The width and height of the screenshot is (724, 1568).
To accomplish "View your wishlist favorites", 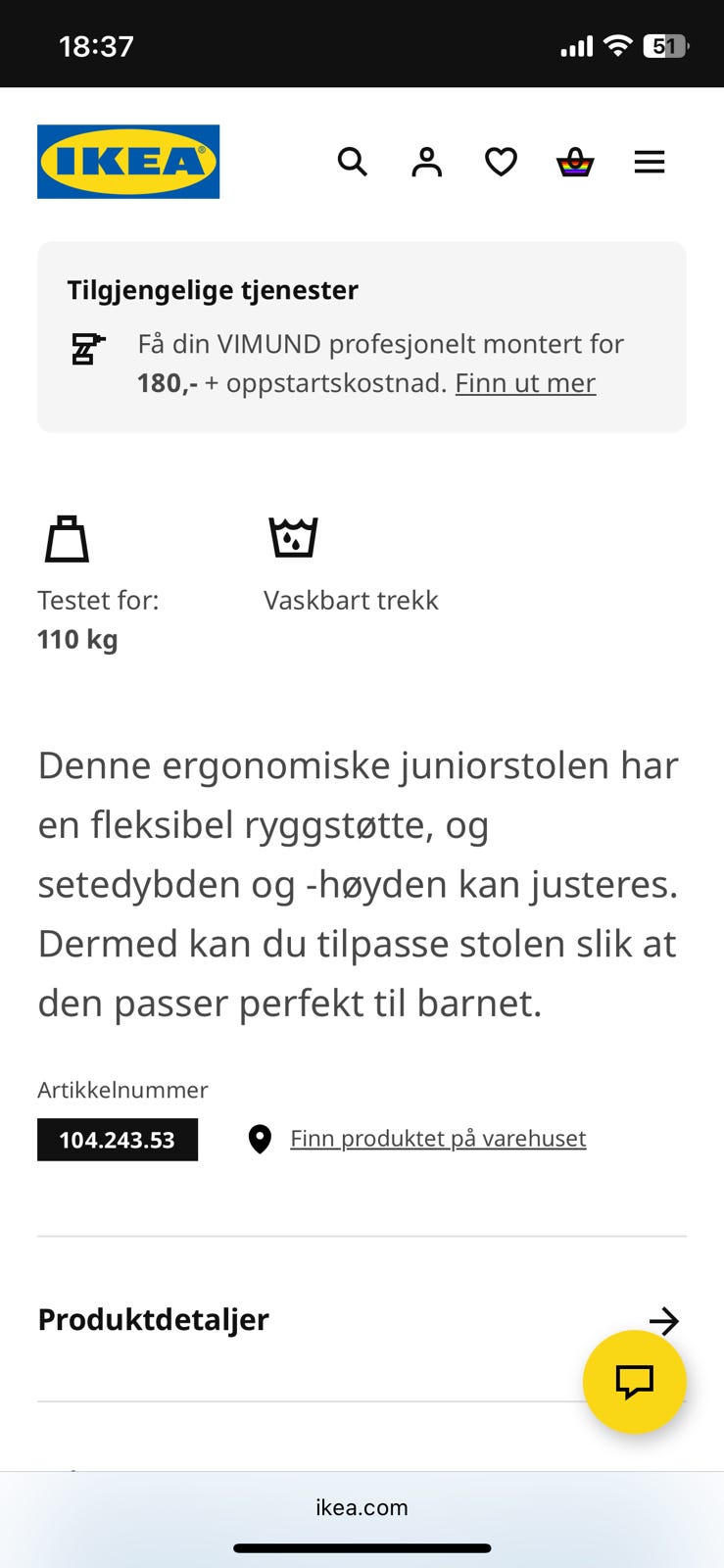I will (x=501, y=162).
